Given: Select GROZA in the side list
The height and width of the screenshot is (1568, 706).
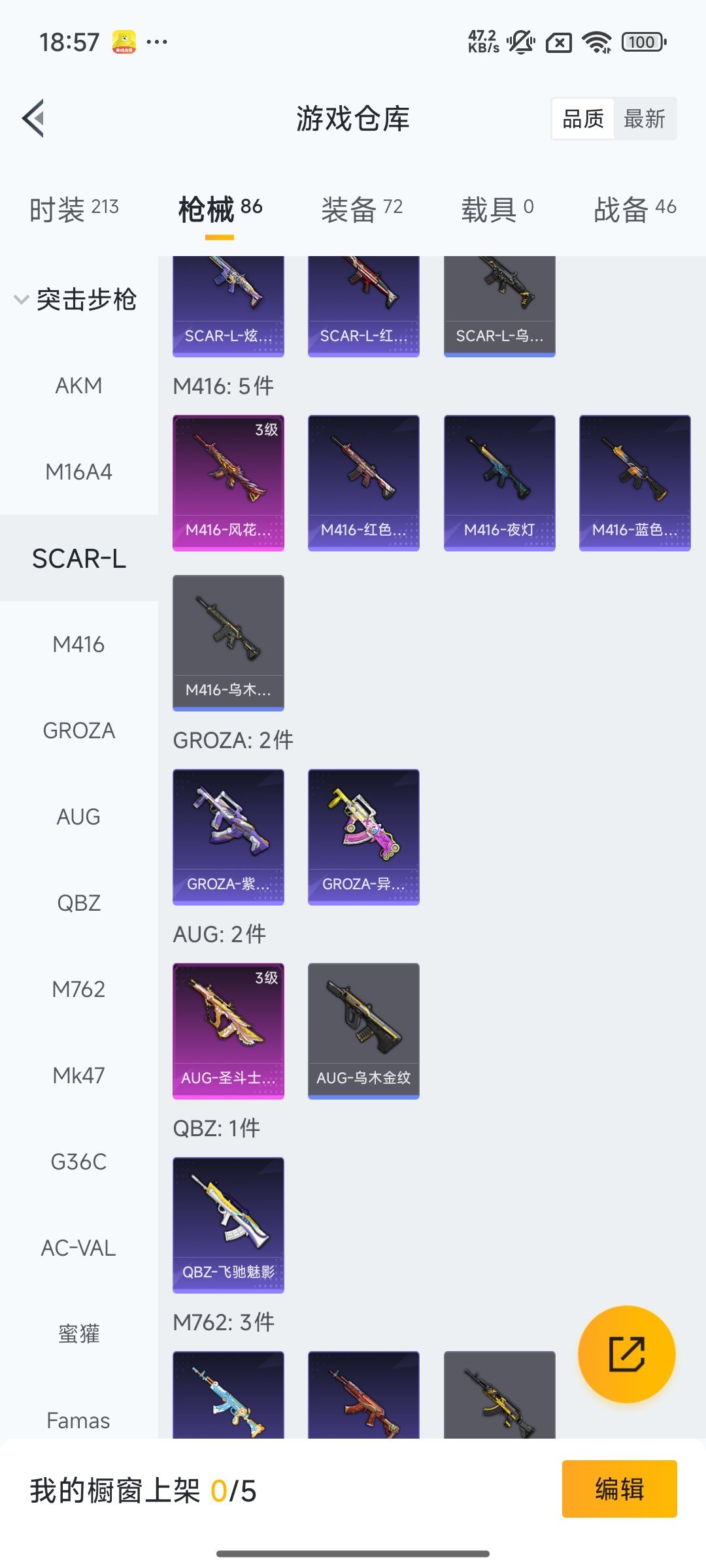Looking at the screenshot, I should coord(78,731).
